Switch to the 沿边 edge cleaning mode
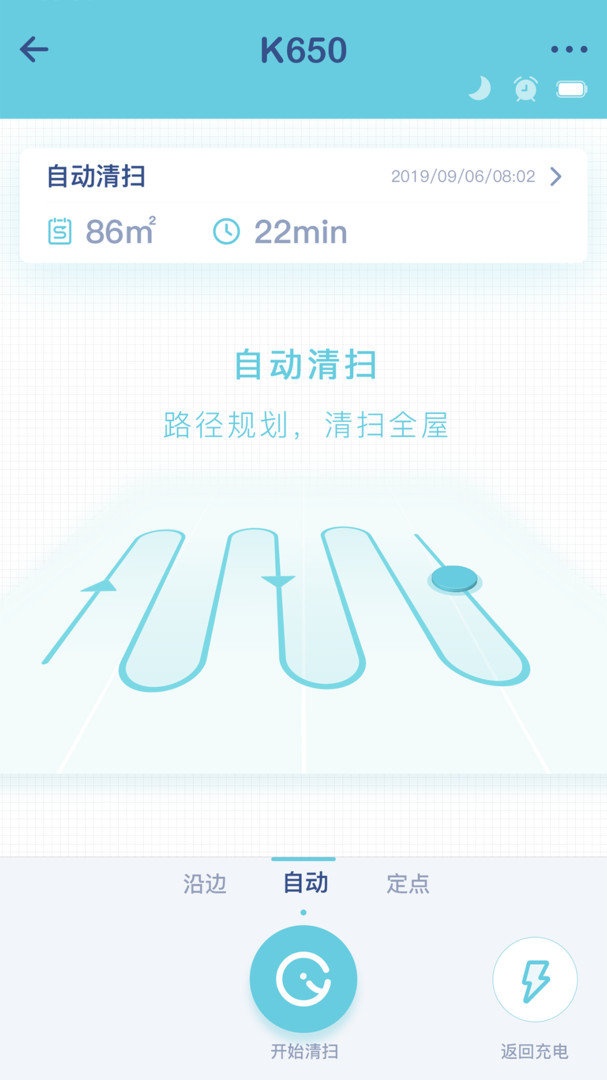 (205, 884)
